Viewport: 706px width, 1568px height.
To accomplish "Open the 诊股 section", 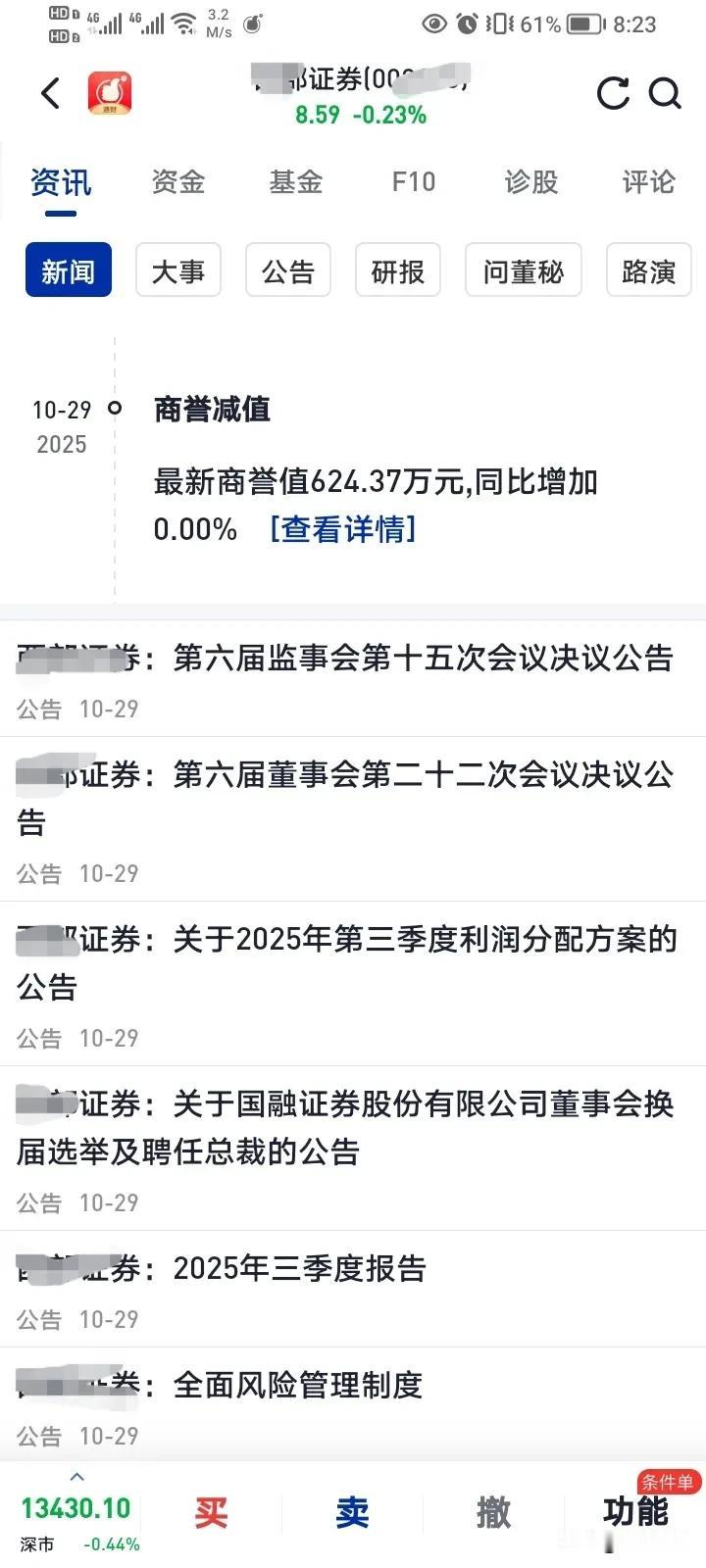I will (530, 183).
